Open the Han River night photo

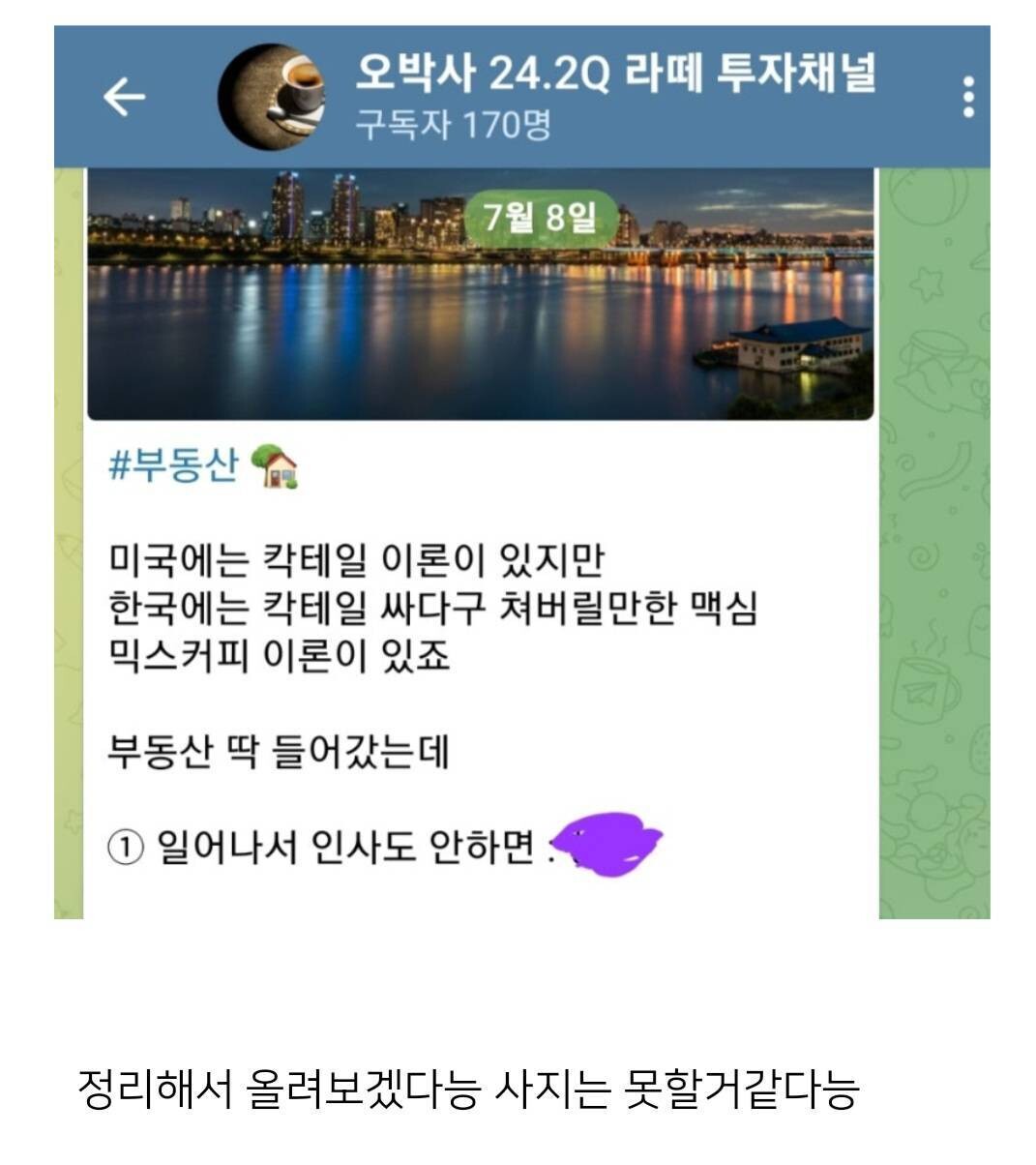coord(484,290)
